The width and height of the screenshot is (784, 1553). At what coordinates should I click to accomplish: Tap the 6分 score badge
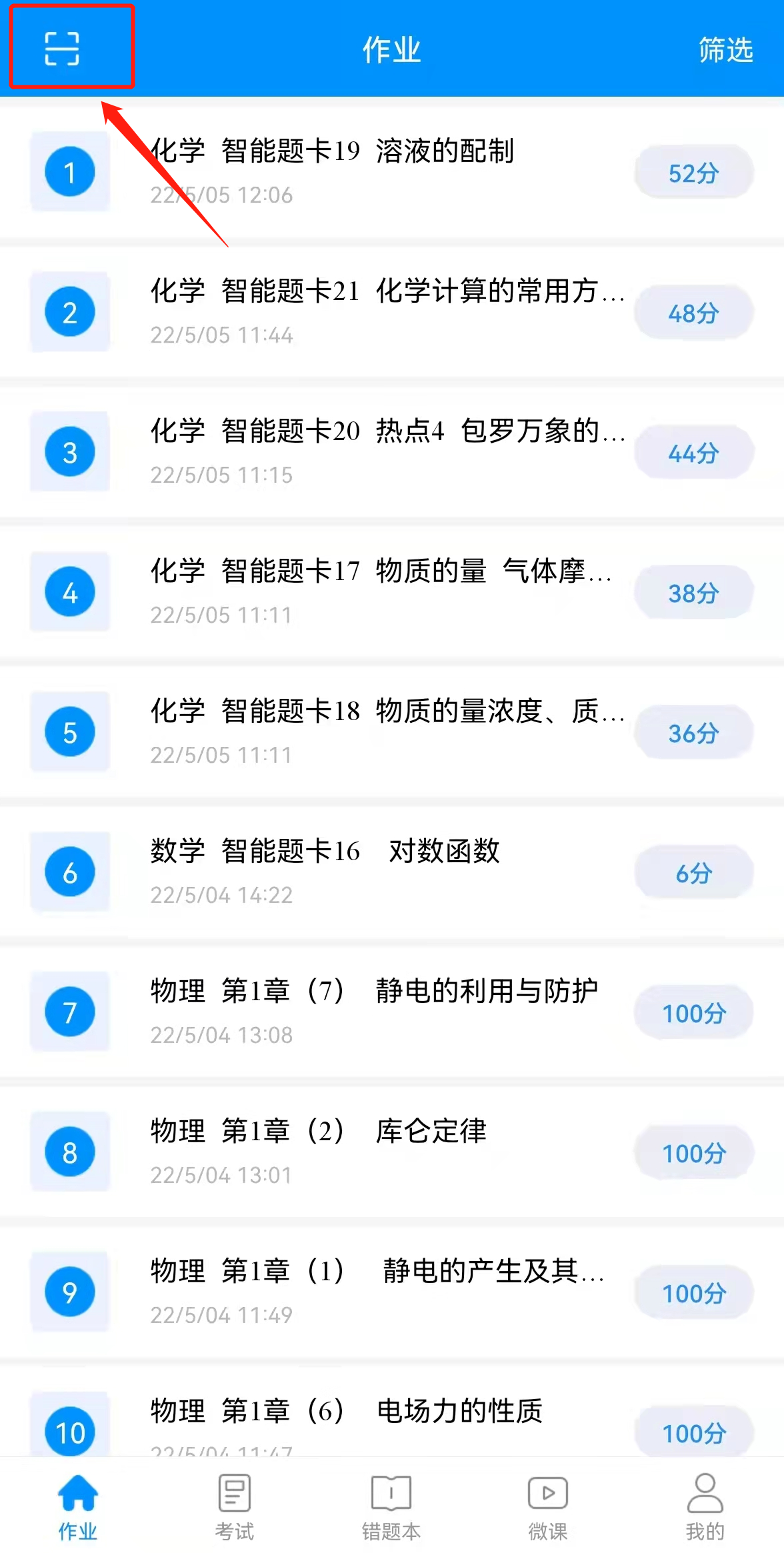694,872
